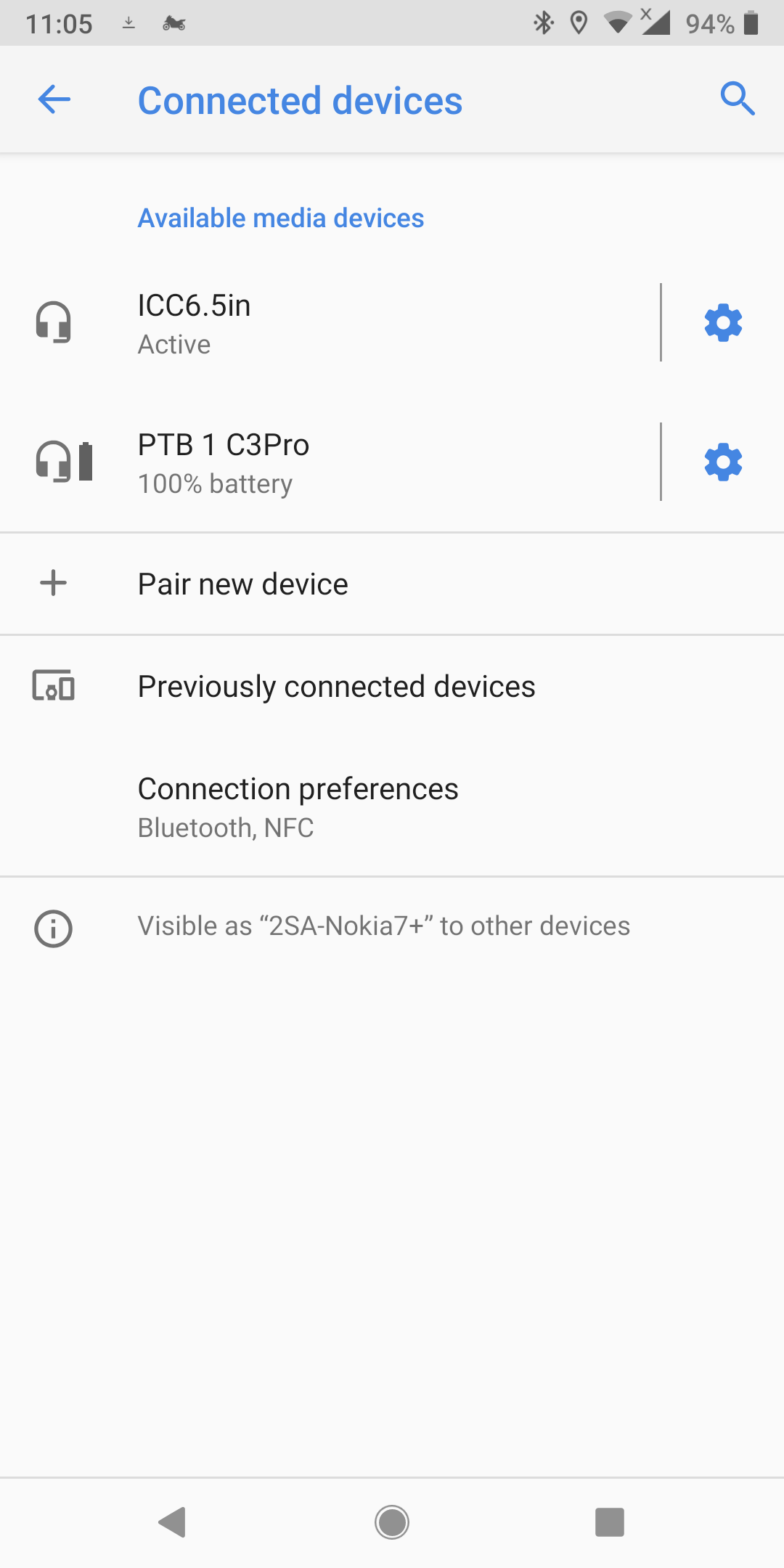This screenshot has height=1568, width=784.
Task: Select the ICC6.5in media device
Action: click(x=330, y=323)
